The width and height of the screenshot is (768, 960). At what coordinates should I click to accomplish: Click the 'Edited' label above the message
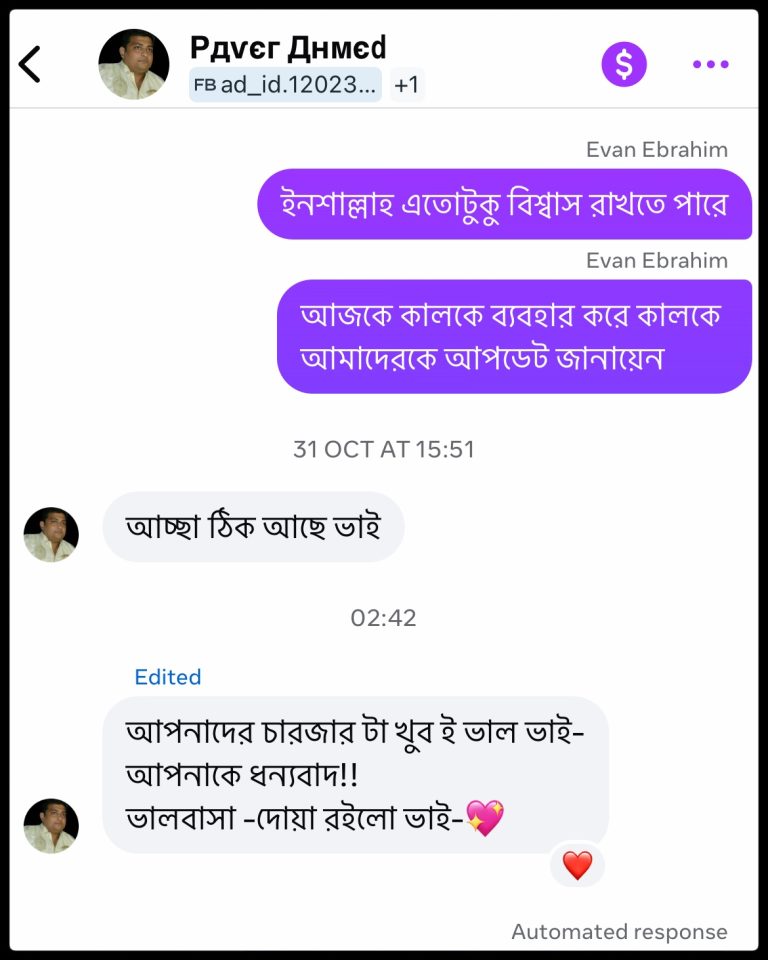[x=168, y=677]
